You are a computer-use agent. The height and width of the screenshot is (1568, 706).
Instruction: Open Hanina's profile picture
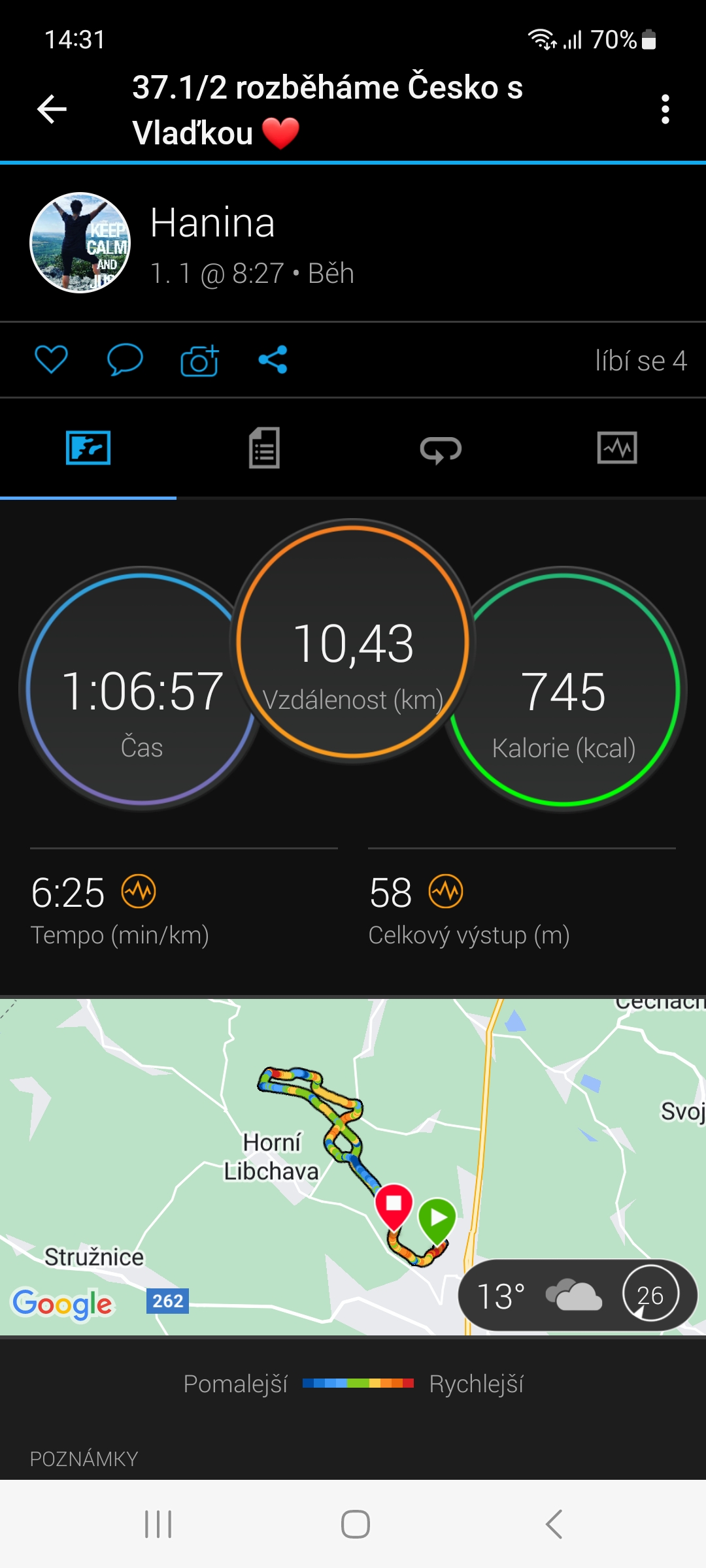(x=80, y=242)
